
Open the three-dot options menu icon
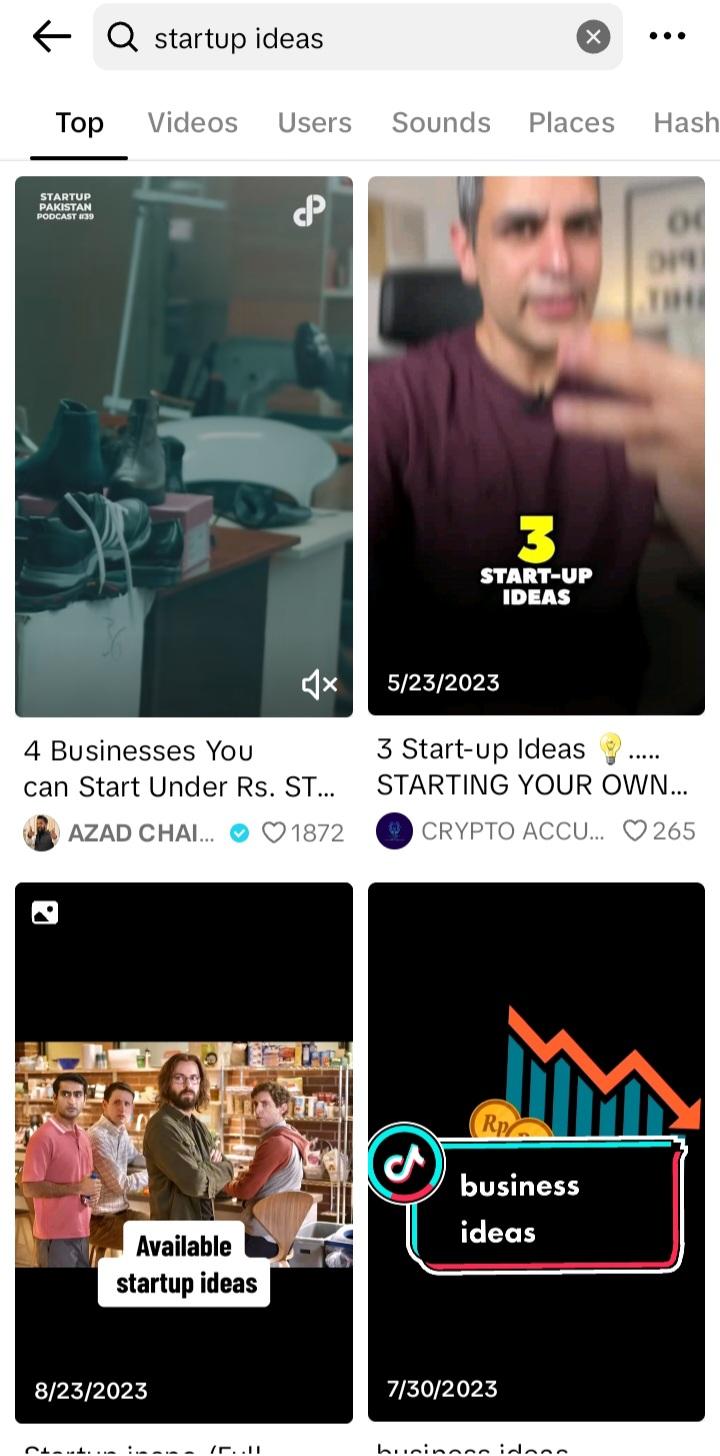667,36
